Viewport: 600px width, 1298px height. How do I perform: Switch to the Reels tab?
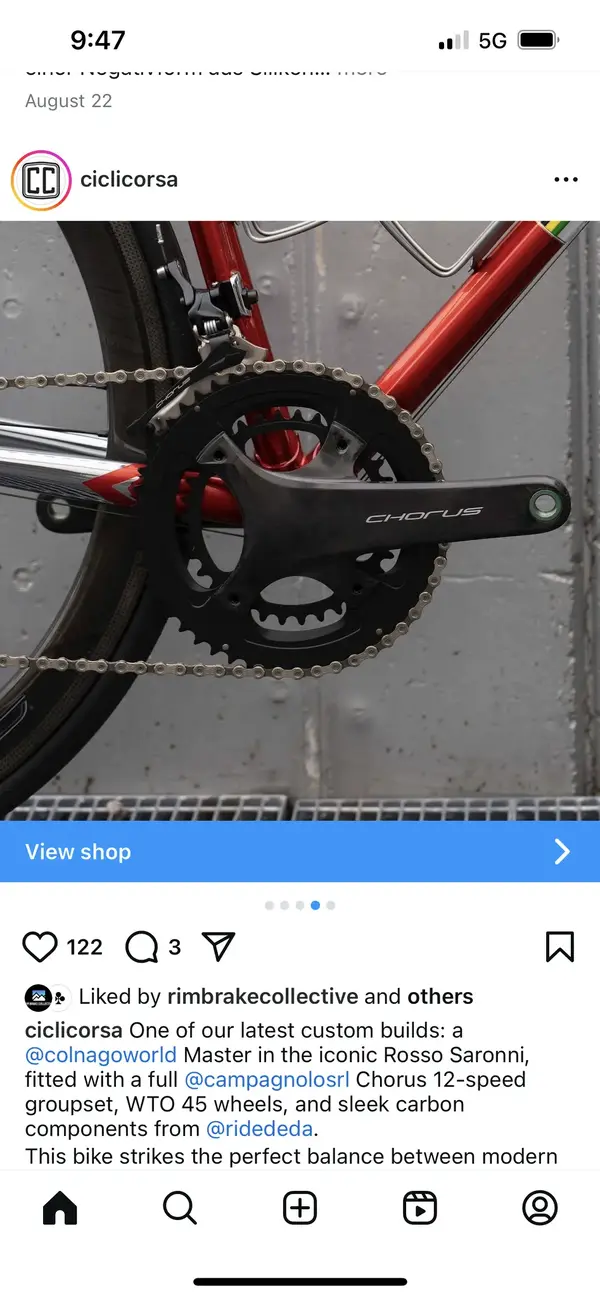[420, 1208]
